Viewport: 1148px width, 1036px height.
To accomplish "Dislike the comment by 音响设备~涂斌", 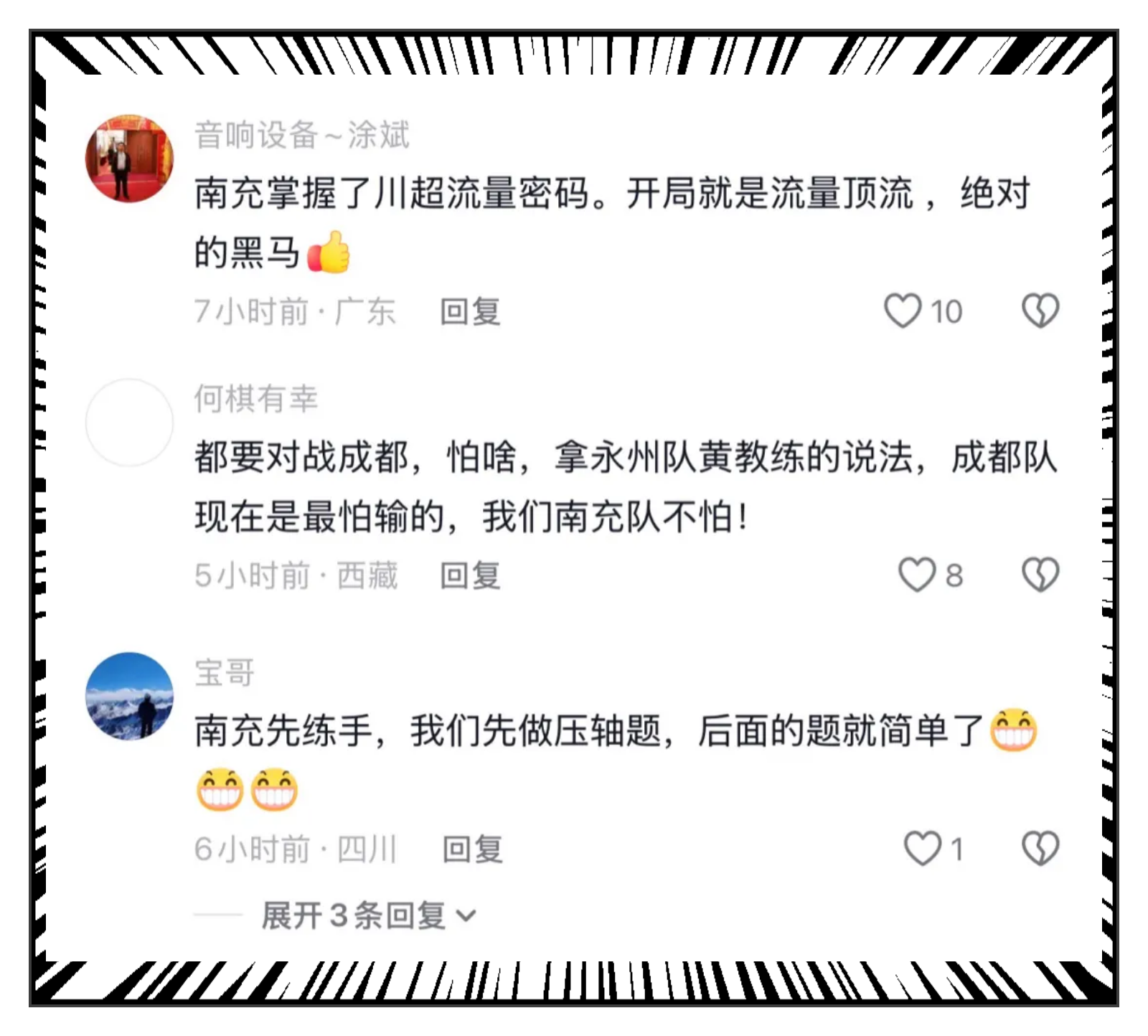I will coord(1040,311).
